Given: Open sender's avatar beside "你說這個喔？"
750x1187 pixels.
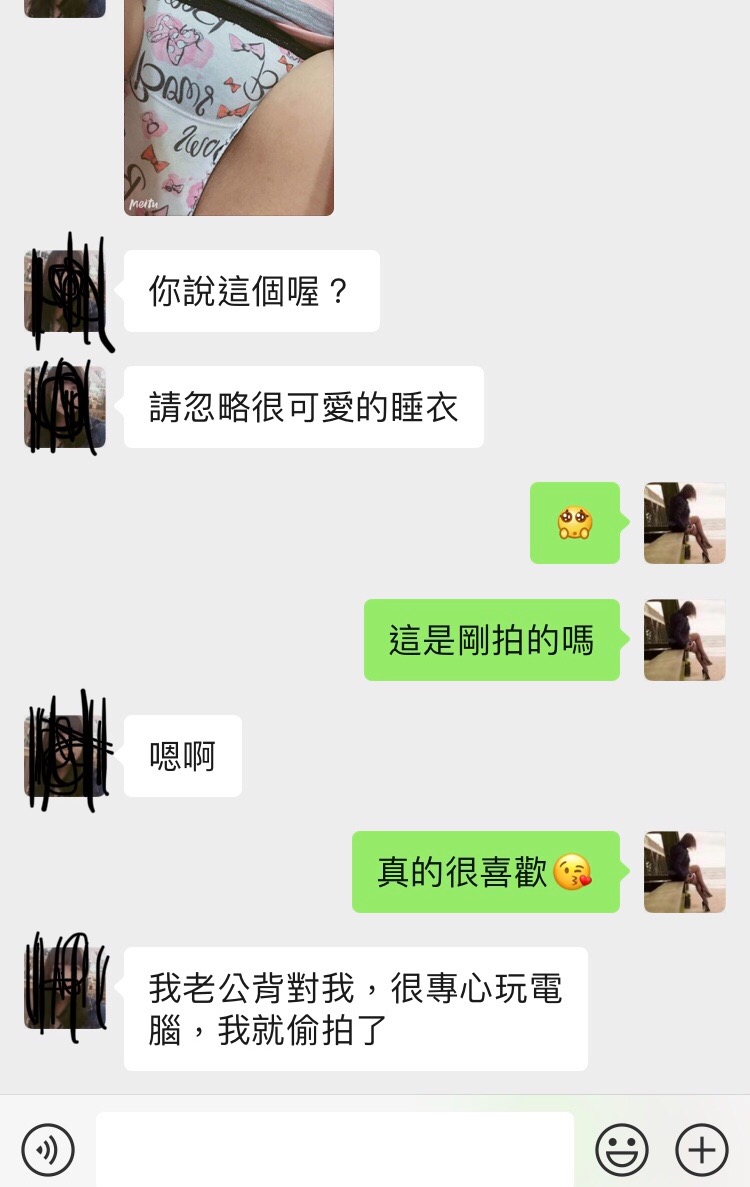Looking at the screenshot, I should pyautogui.click(x=65, y=291).
